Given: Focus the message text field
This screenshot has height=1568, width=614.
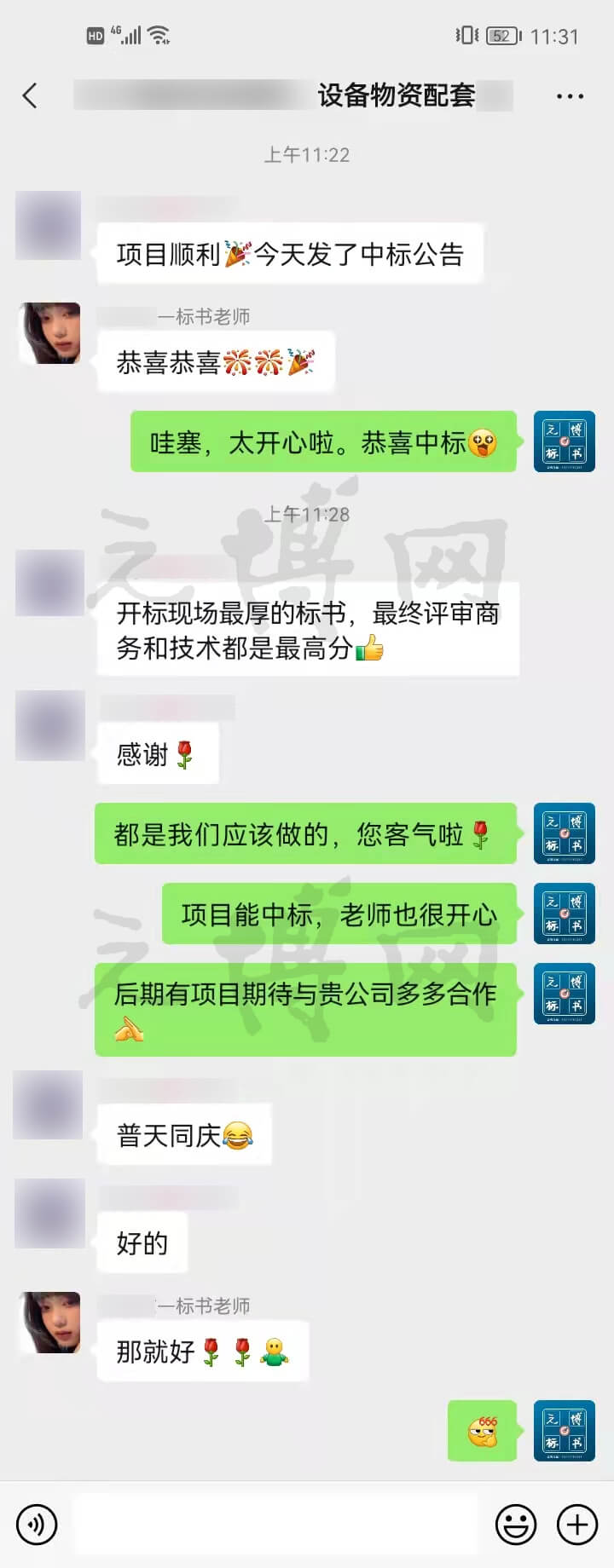Looking at the screenshot, I should pyautogui.click(x=277, y=1525).
